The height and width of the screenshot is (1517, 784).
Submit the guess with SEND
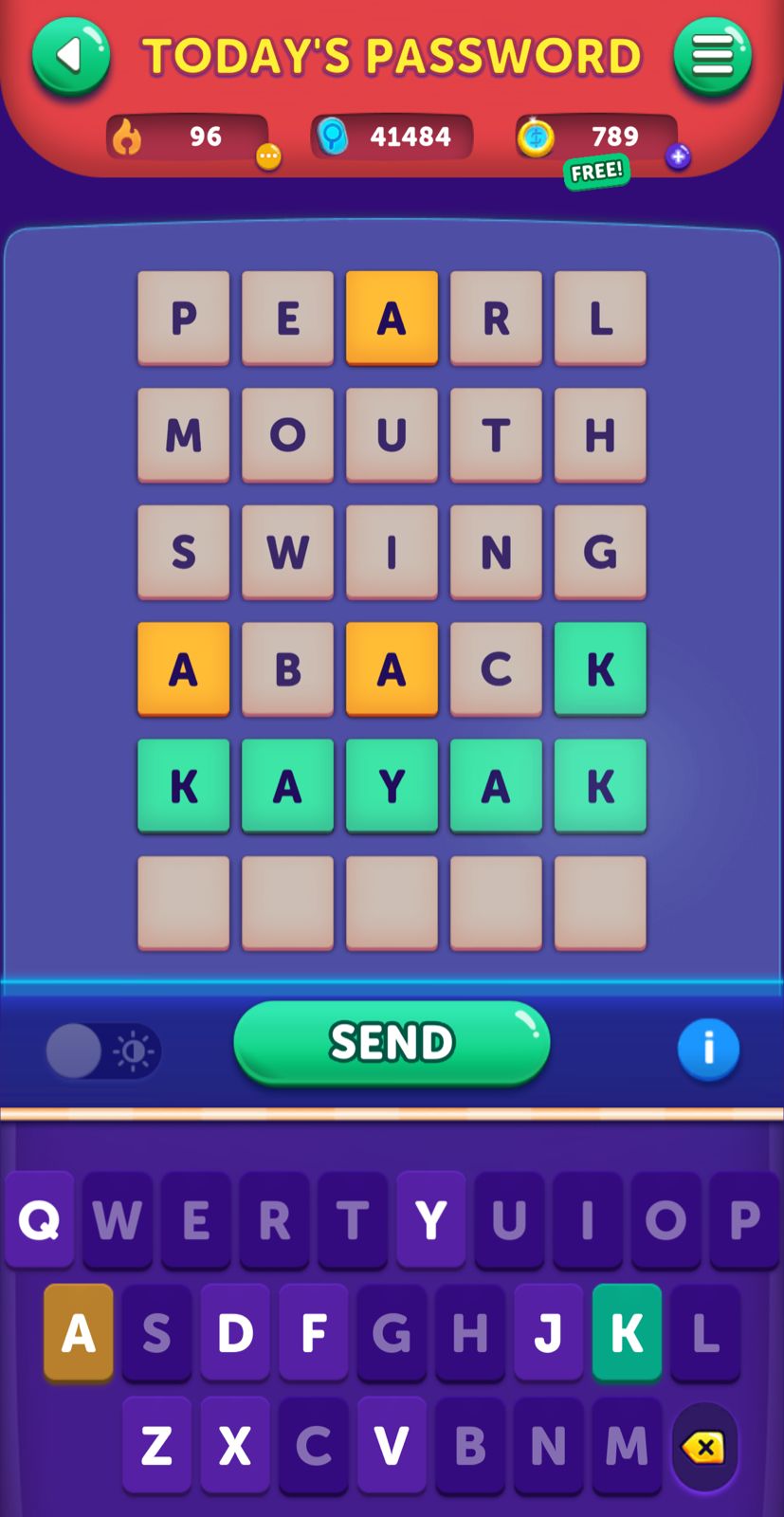coord(392,1043)
